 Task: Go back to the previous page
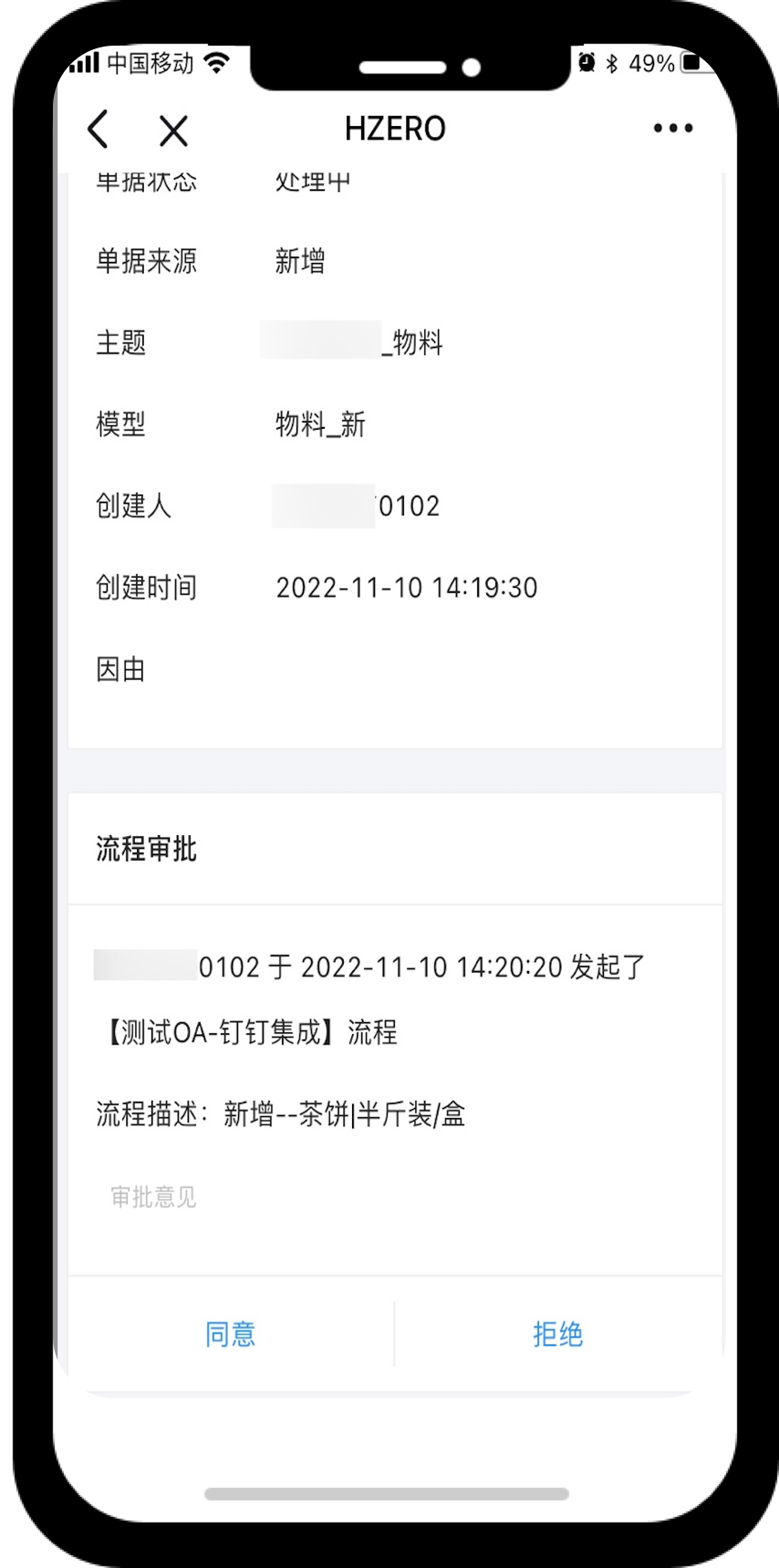click(x=99, y=129)
